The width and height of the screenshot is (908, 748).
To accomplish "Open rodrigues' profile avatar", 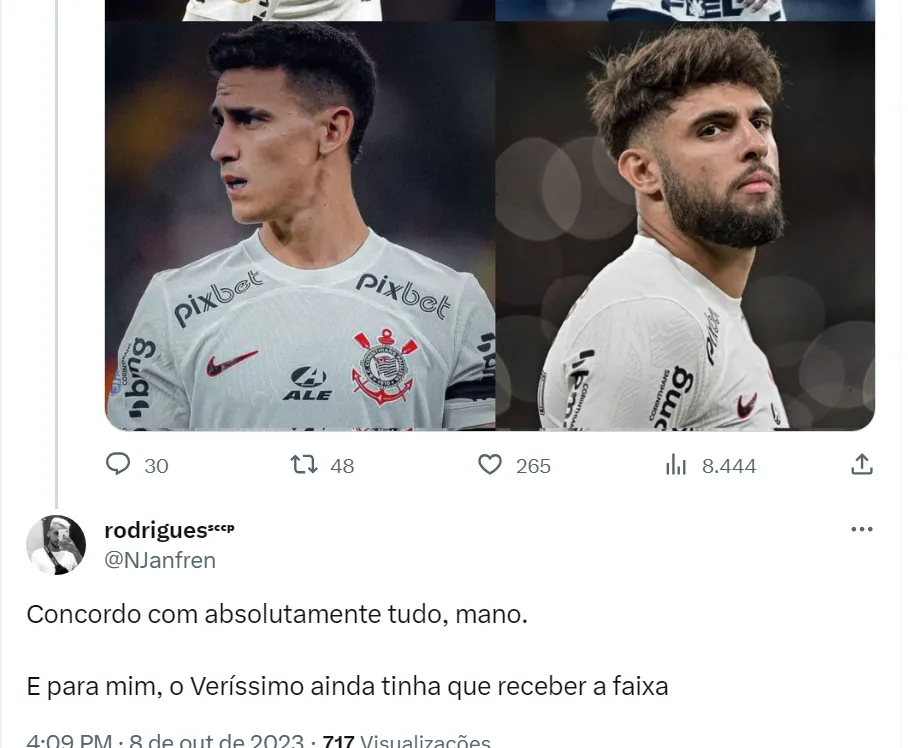I will tap(56, 545).
